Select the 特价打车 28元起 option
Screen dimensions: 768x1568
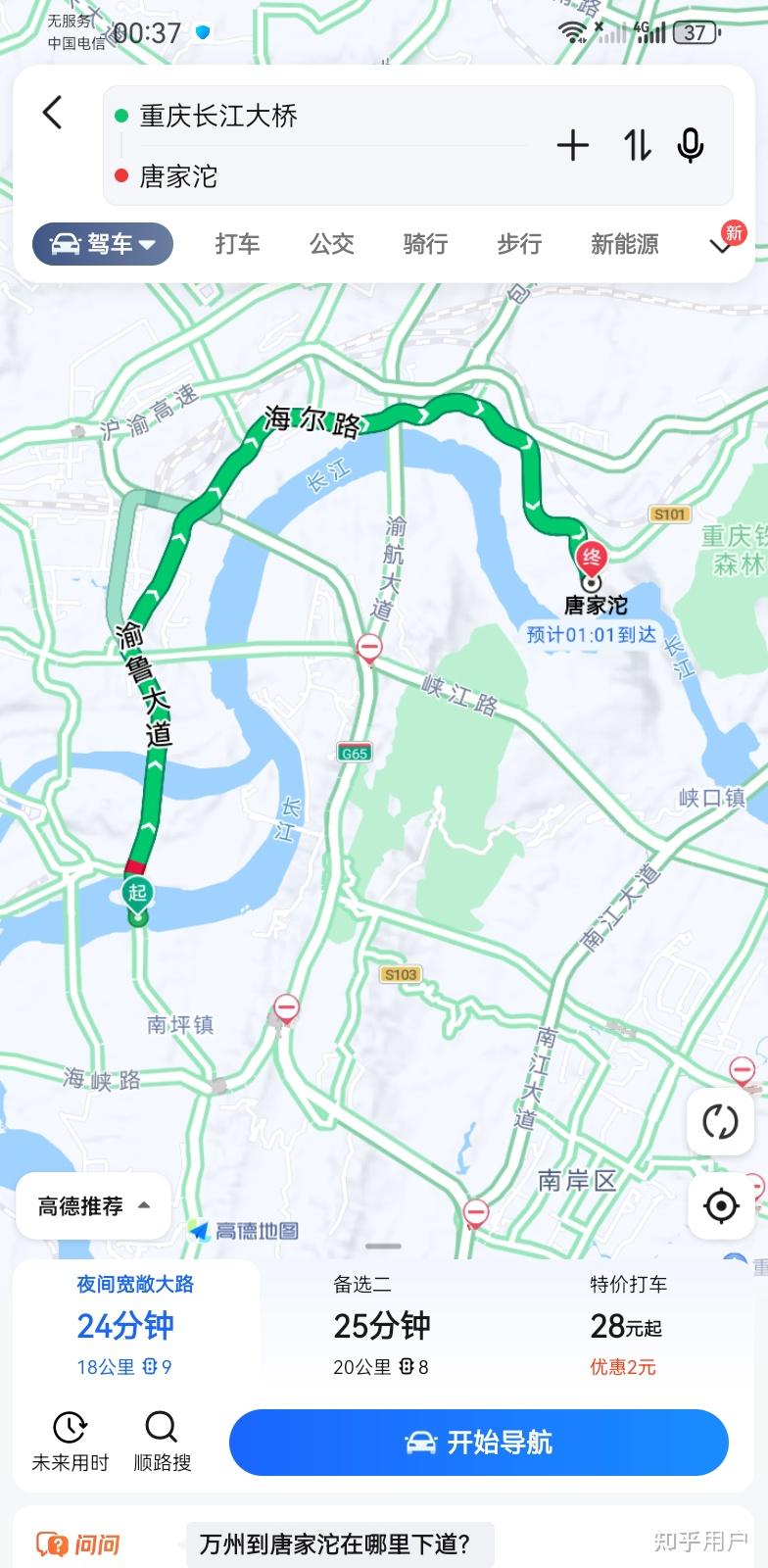pyautogui.click(x=629, y=1325)
